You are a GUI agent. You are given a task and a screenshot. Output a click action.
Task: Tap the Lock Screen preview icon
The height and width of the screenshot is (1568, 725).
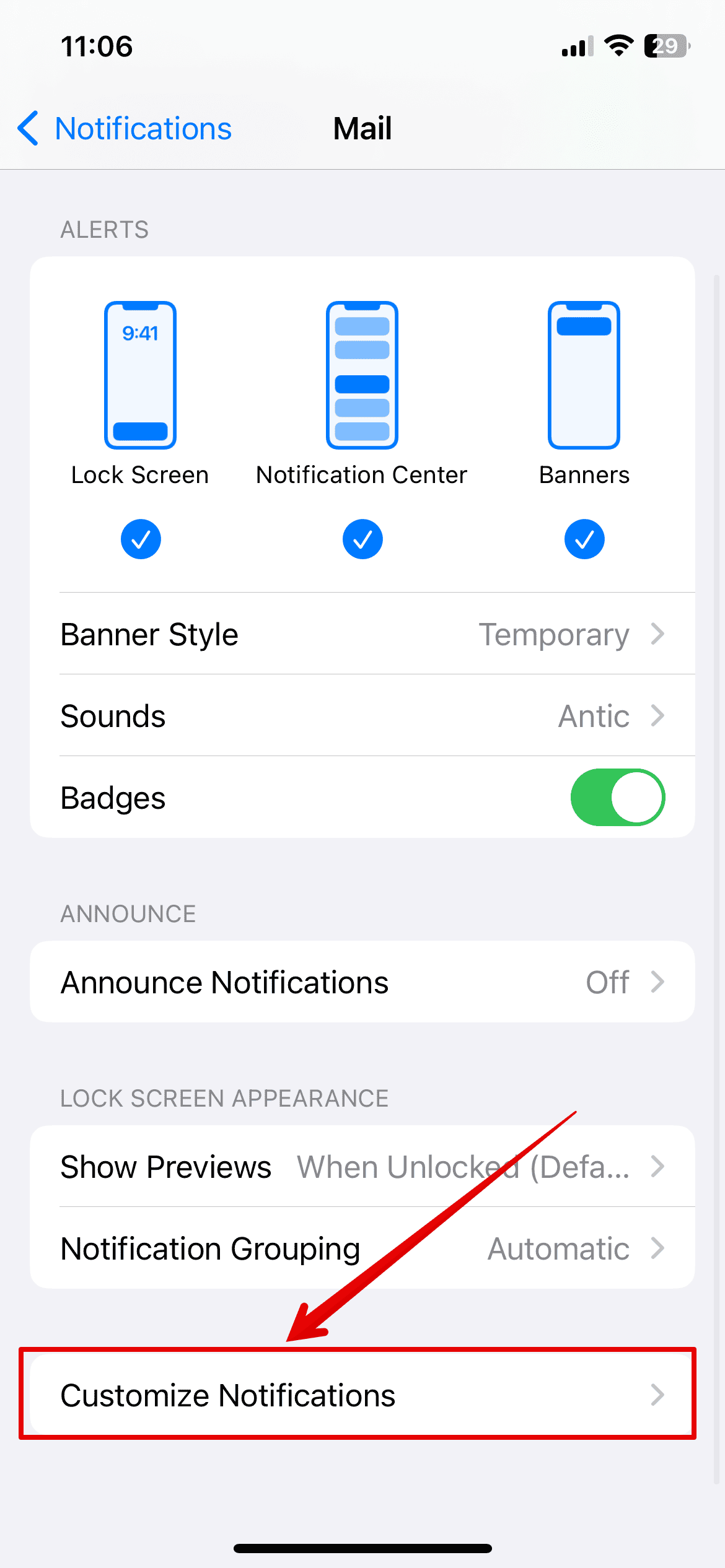click(x=140, y=375)
